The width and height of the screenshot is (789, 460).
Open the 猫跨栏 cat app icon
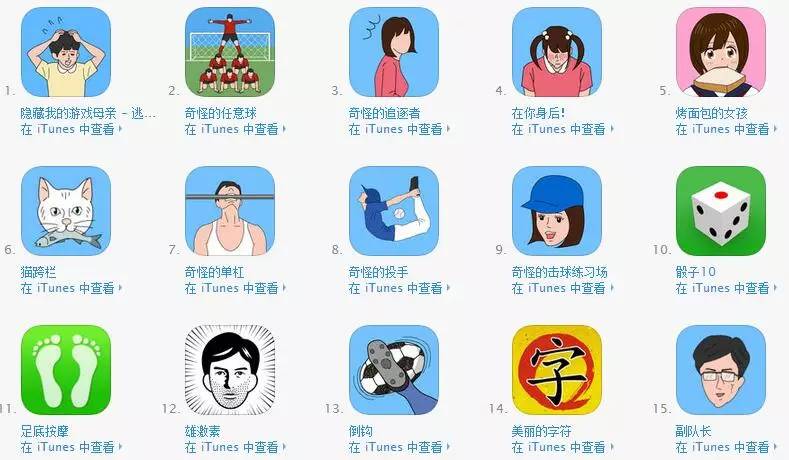coord(66,211)
